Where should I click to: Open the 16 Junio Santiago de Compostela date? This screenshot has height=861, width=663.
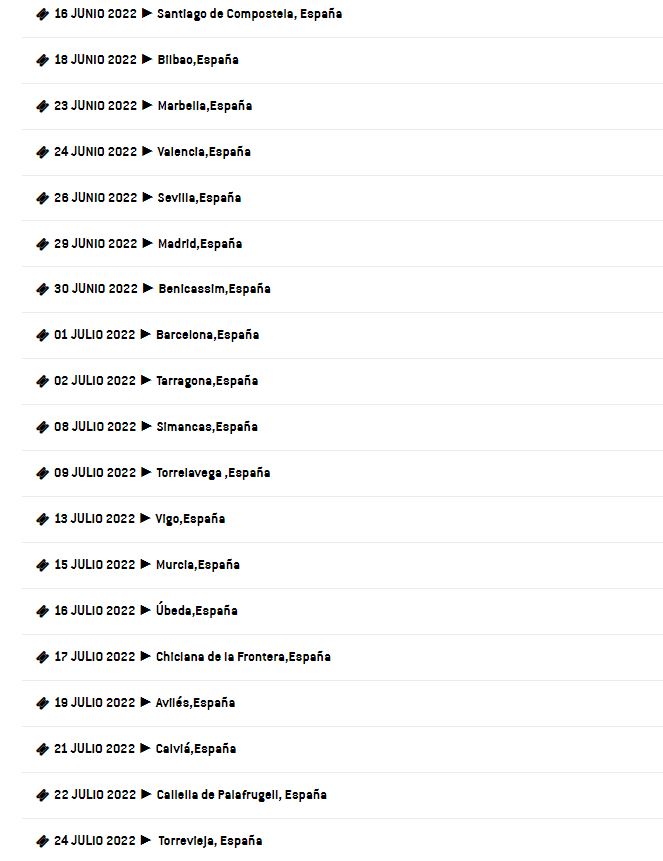tap(190, 14)
